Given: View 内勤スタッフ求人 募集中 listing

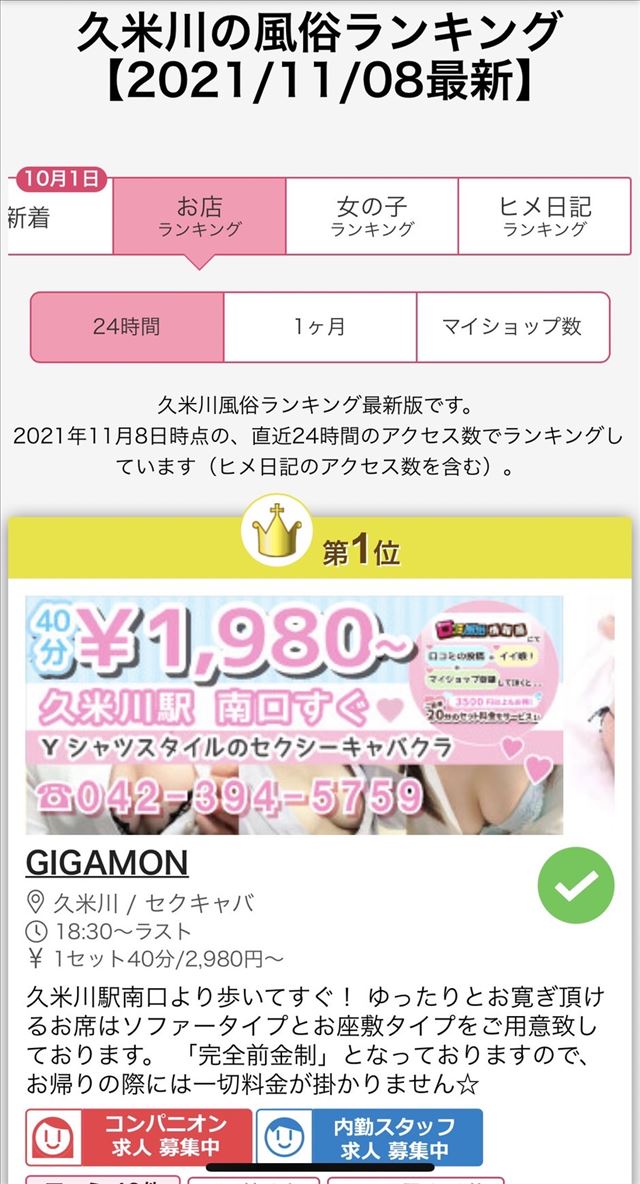Looking at the screenshot, I should coord(369,1137).
